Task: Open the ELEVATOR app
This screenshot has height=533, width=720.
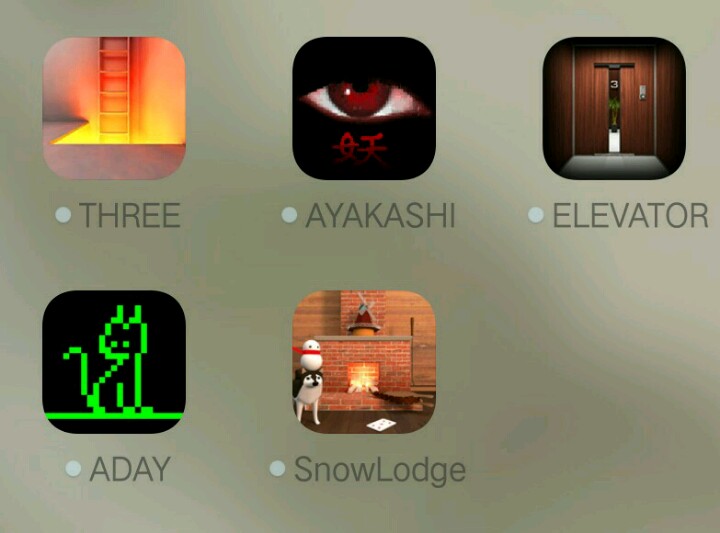Action: [x=613, y=108]
